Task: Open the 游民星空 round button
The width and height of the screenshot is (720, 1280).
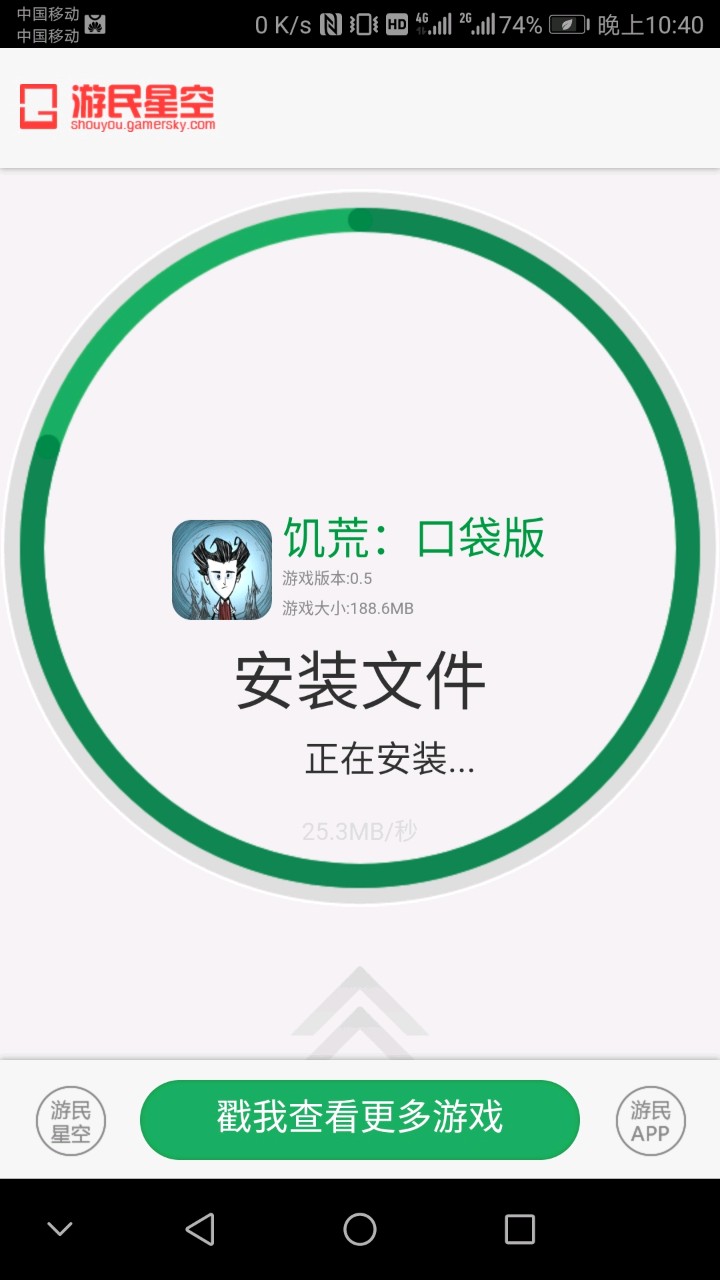Action: [71, 1121]
